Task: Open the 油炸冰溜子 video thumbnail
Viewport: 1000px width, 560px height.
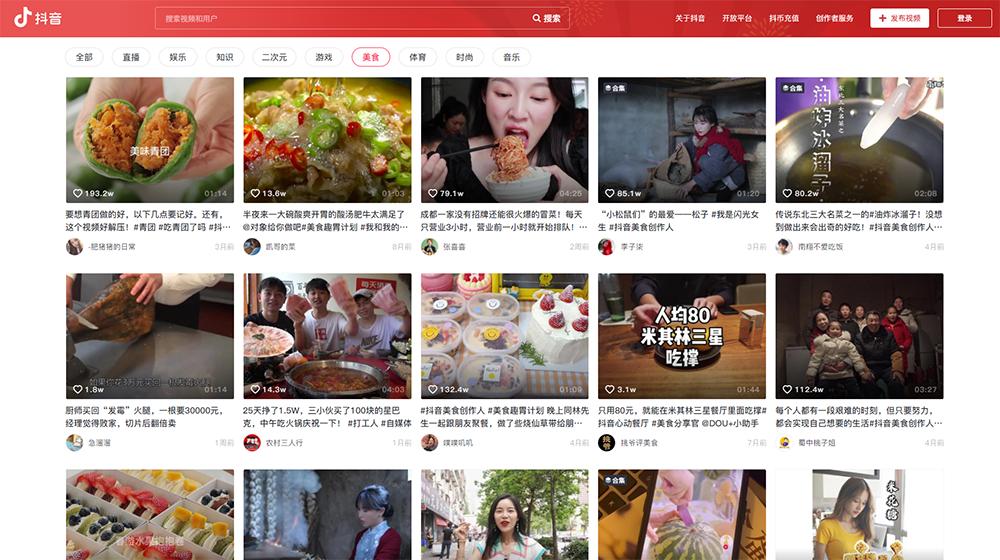Action: click(x=859, y=139)
